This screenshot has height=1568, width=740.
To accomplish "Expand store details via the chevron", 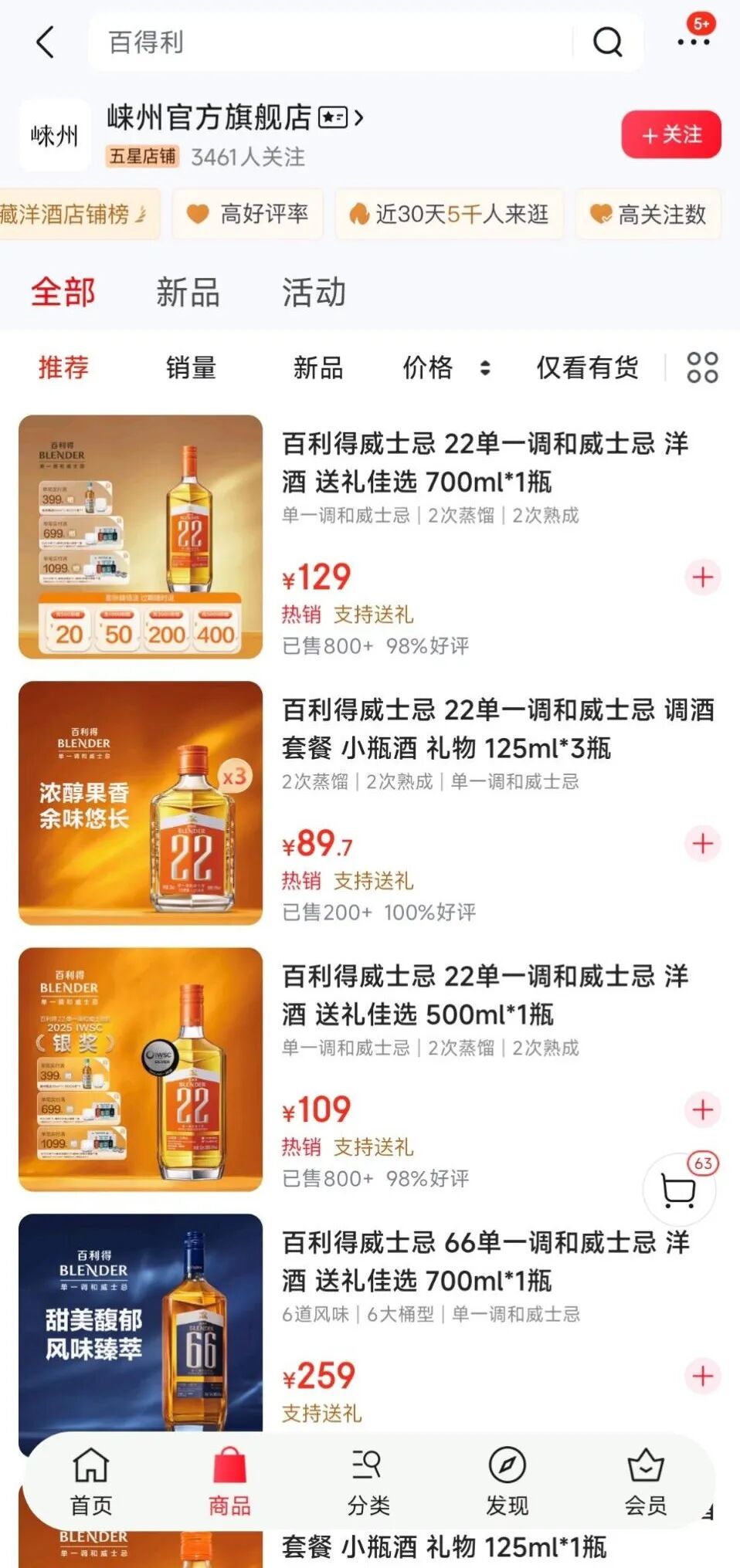I will (x=358, y=119).
